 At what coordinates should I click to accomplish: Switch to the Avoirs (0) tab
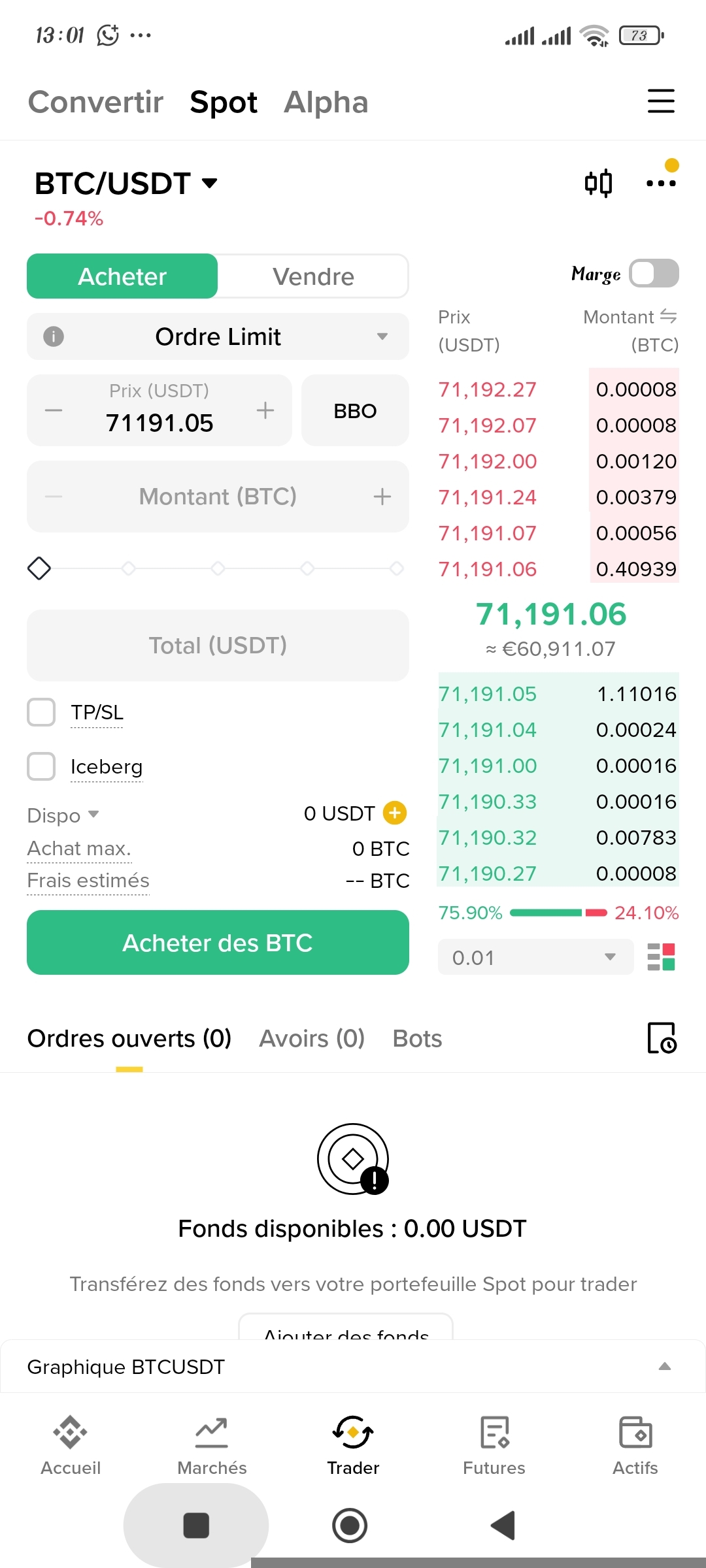[x=312, y=1038]
